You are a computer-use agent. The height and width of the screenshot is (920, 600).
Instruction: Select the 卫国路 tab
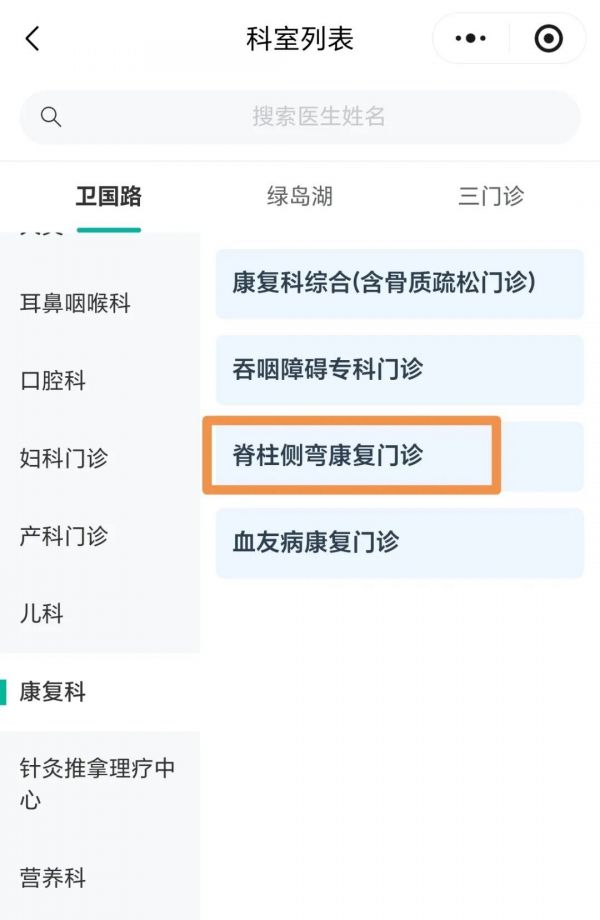108,196
